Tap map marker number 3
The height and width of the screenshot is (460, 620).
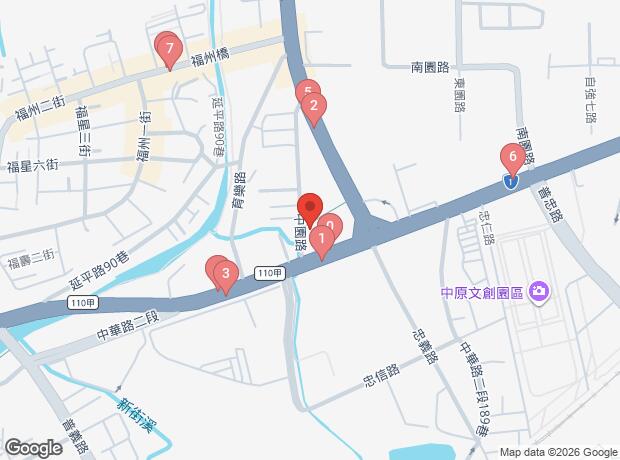click(x=227, y=273)
